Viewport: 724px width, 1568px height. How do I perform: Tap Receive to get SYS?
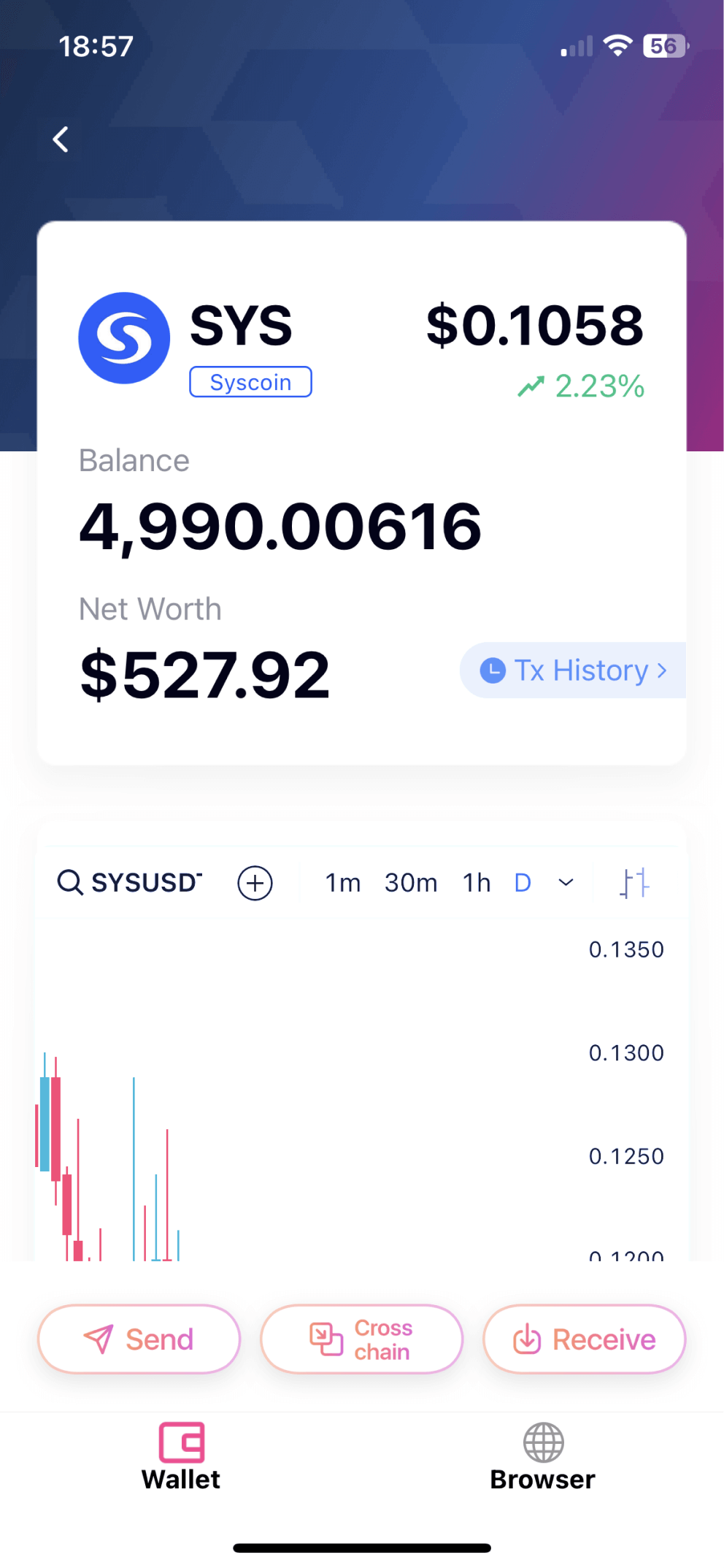pos(585,1339)
